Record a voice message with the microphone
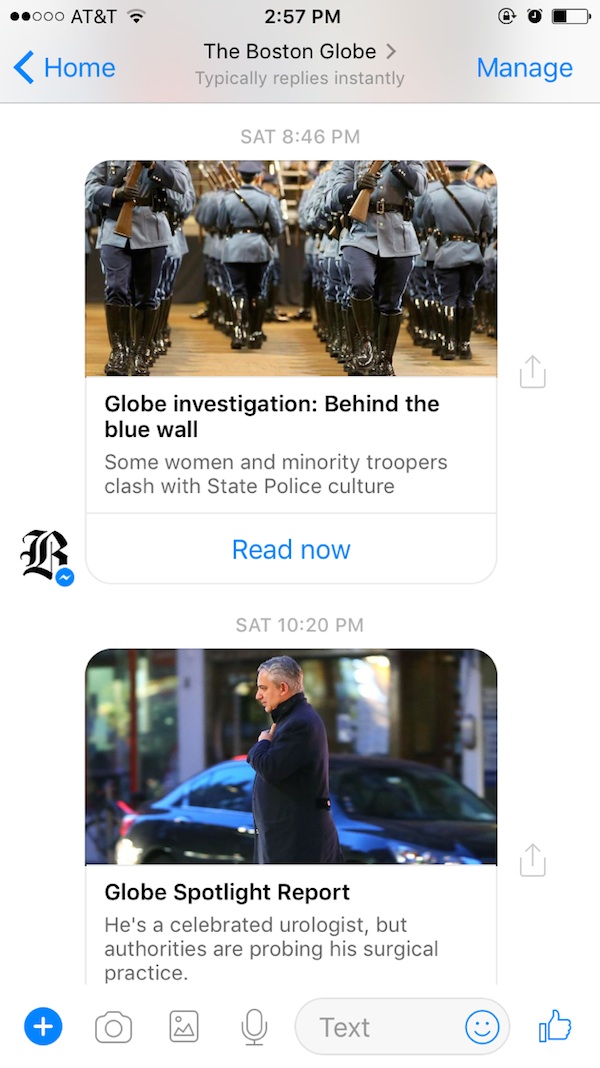Screen dimensions: 600x1068 (254, 1026)
